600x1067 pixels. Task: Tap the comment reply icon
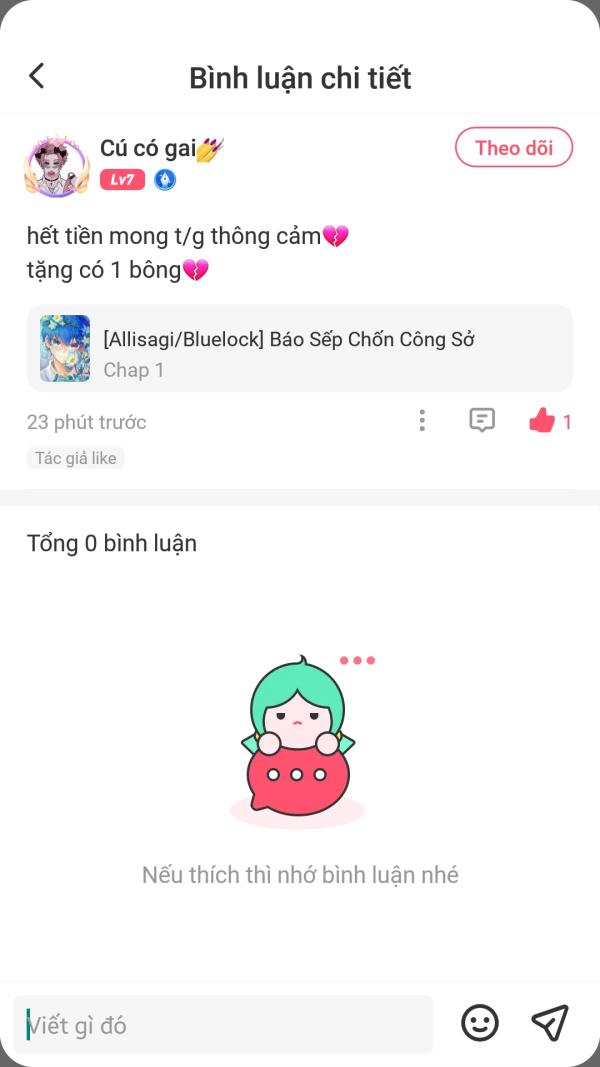pyautogui.click(x=482, y=421)
